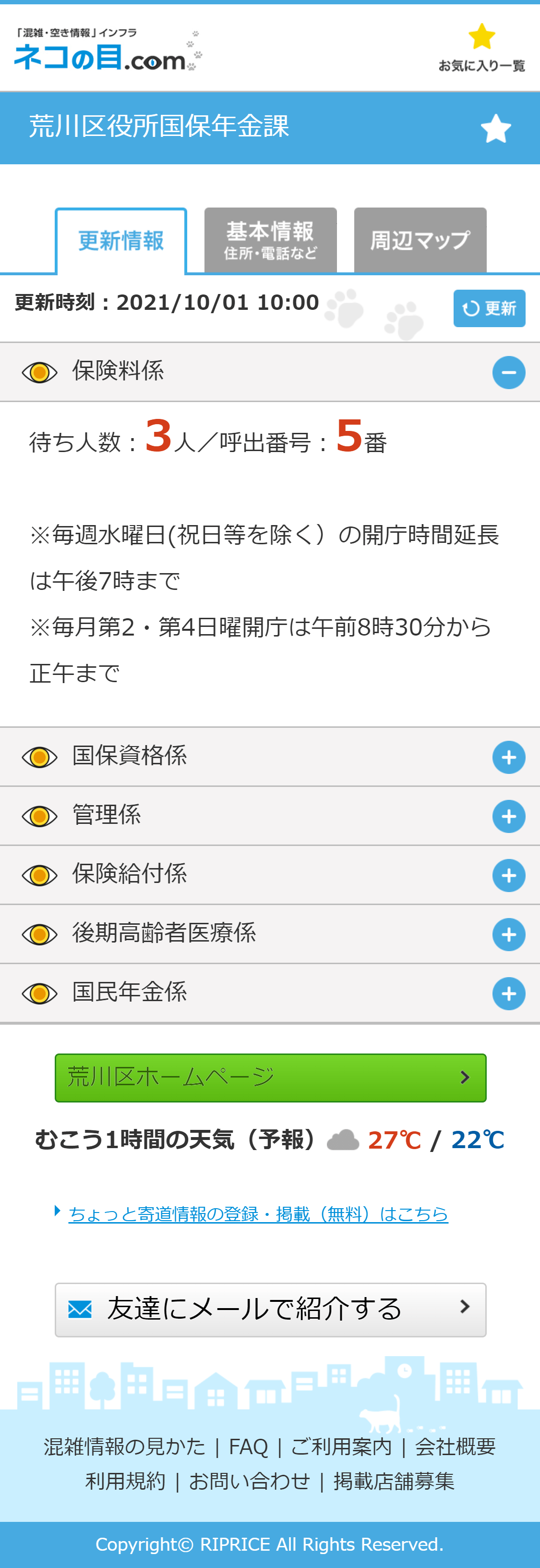Viewport: 540px width, 1568px height.
Task: Tap 友達にメールで紹介する
Action: pyautogui.click(x=270, y=1309)
